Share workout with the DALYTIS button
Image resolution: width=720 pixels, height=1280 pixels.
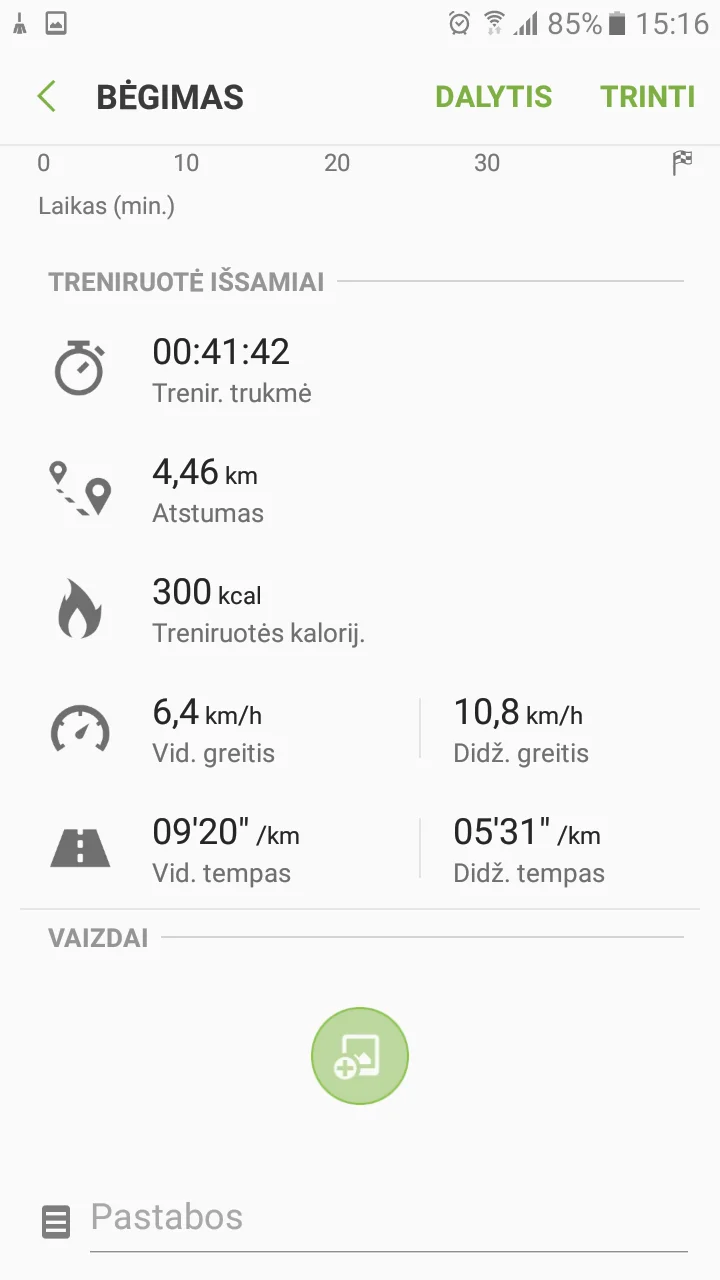(x=493, y=97)
